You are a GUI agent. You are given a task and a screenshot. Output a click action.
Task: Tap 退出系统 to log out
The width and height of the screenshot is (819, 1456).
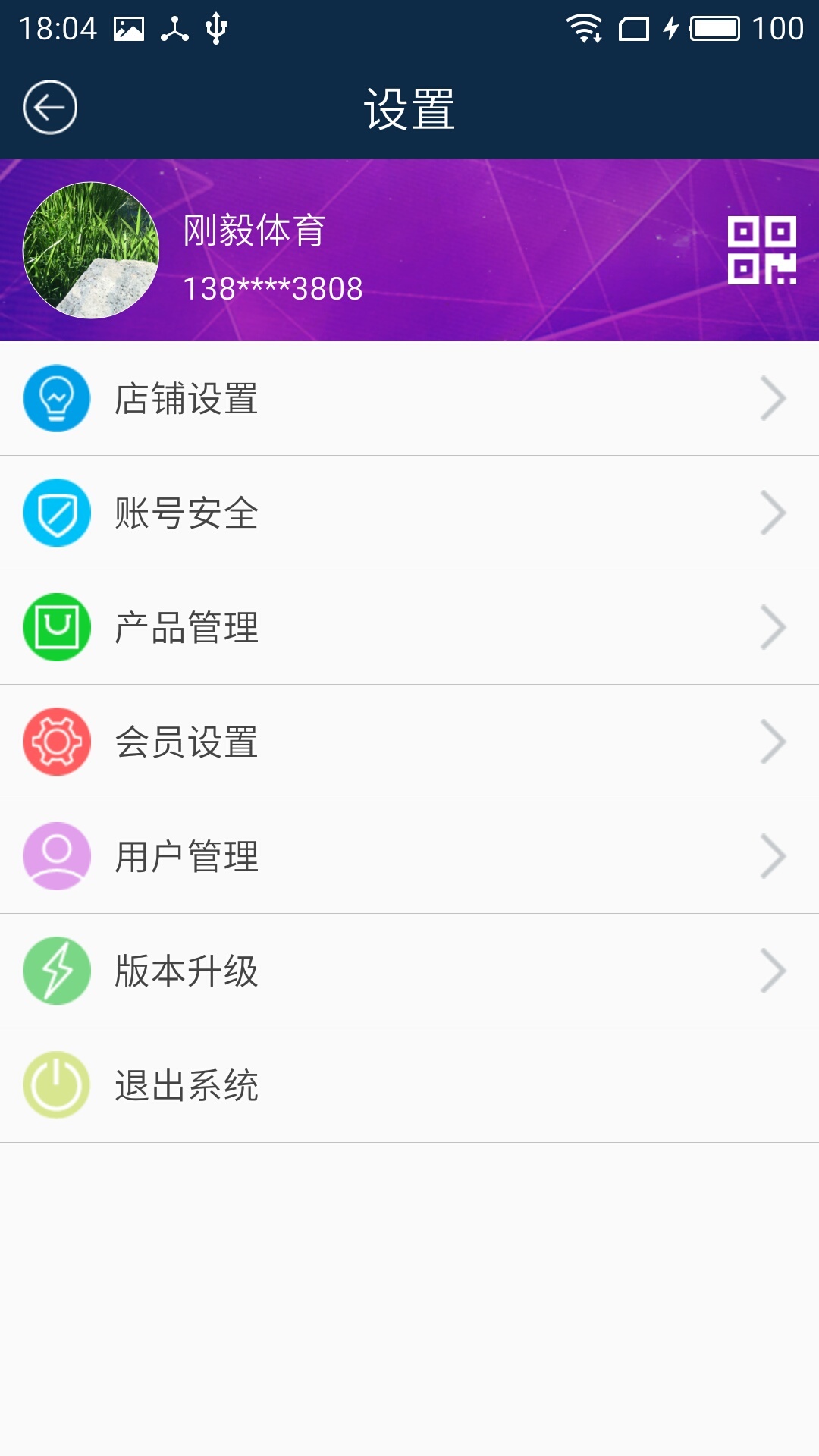tap(188, 1086)
